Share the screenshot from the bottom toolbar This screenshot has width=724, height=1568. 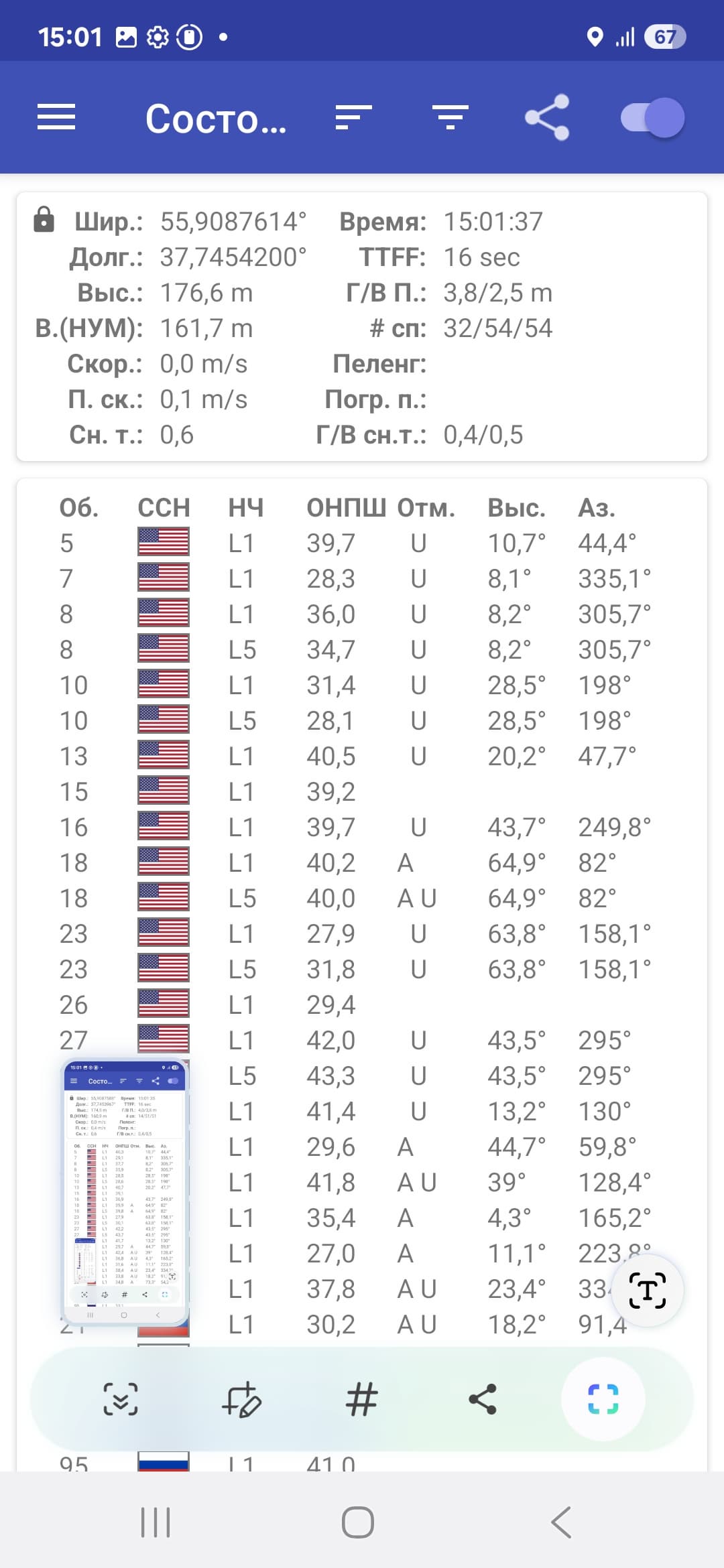pos(483,1399)
